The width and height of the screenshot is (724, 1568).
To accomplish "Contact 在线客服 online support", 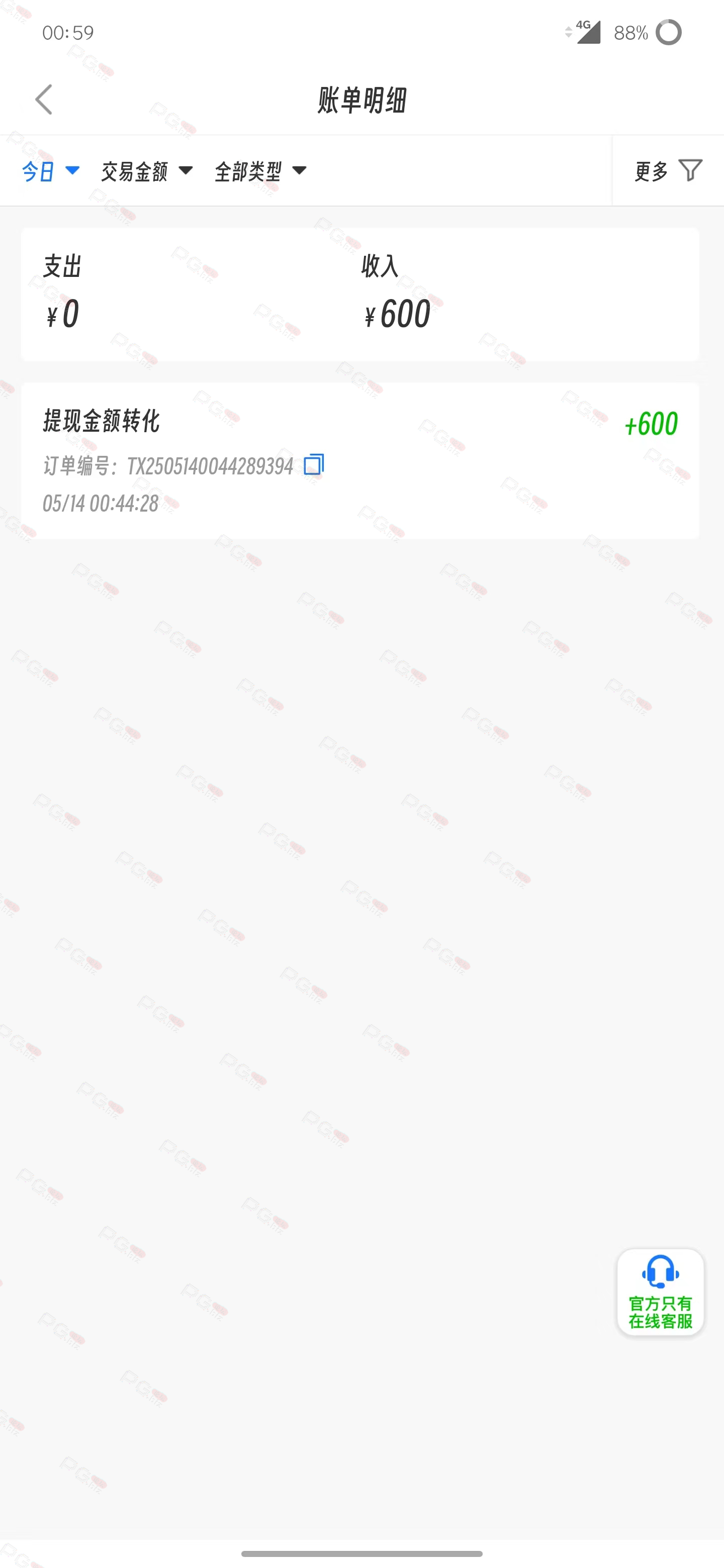I will click(660, 1292).
